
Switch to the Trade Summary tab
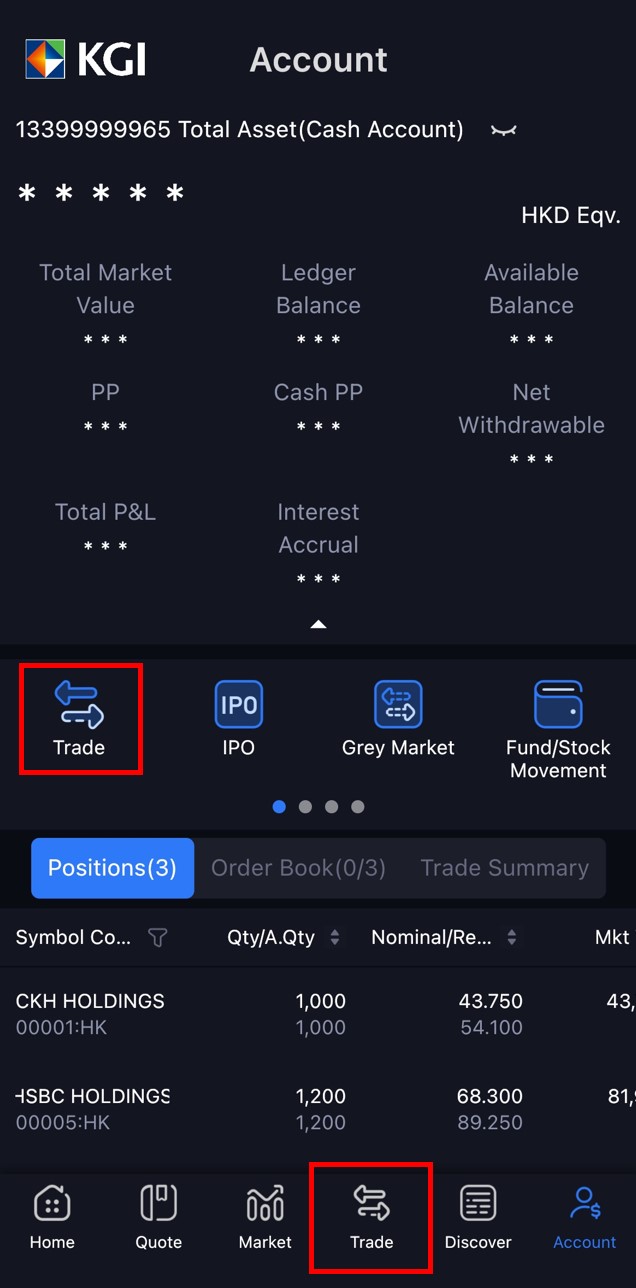pos(504,868)
